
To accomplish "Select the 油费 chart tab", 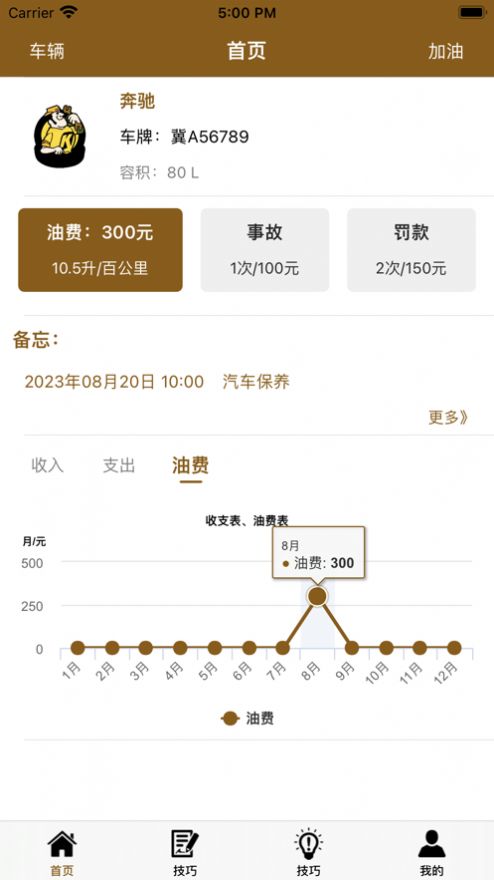I will [190, 466].
